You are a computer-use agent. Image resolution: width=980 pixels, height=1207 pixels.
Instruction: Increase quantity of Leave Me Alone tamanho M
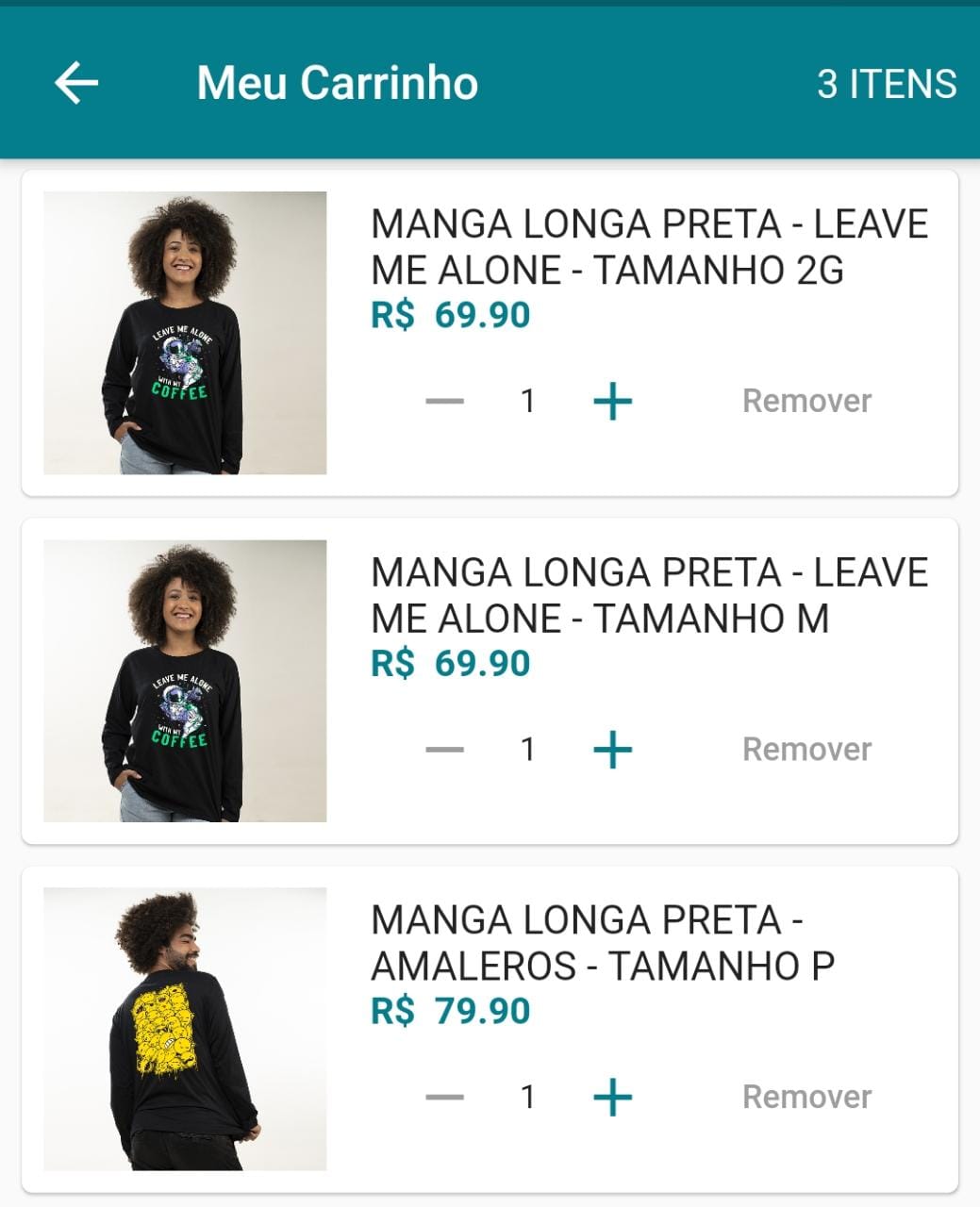tap(612, 750)
